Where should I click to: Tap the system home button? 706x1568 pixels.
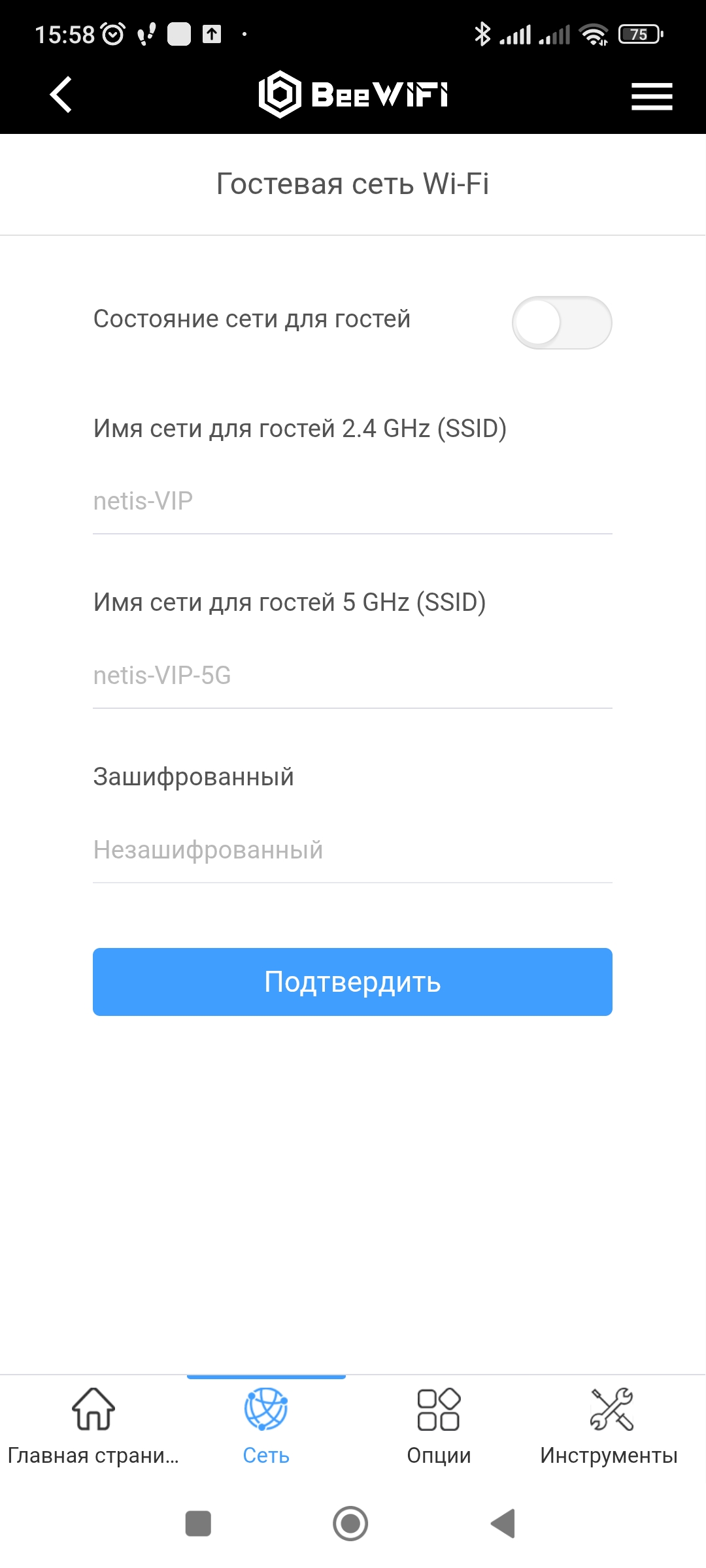[x=350, y=1524]
